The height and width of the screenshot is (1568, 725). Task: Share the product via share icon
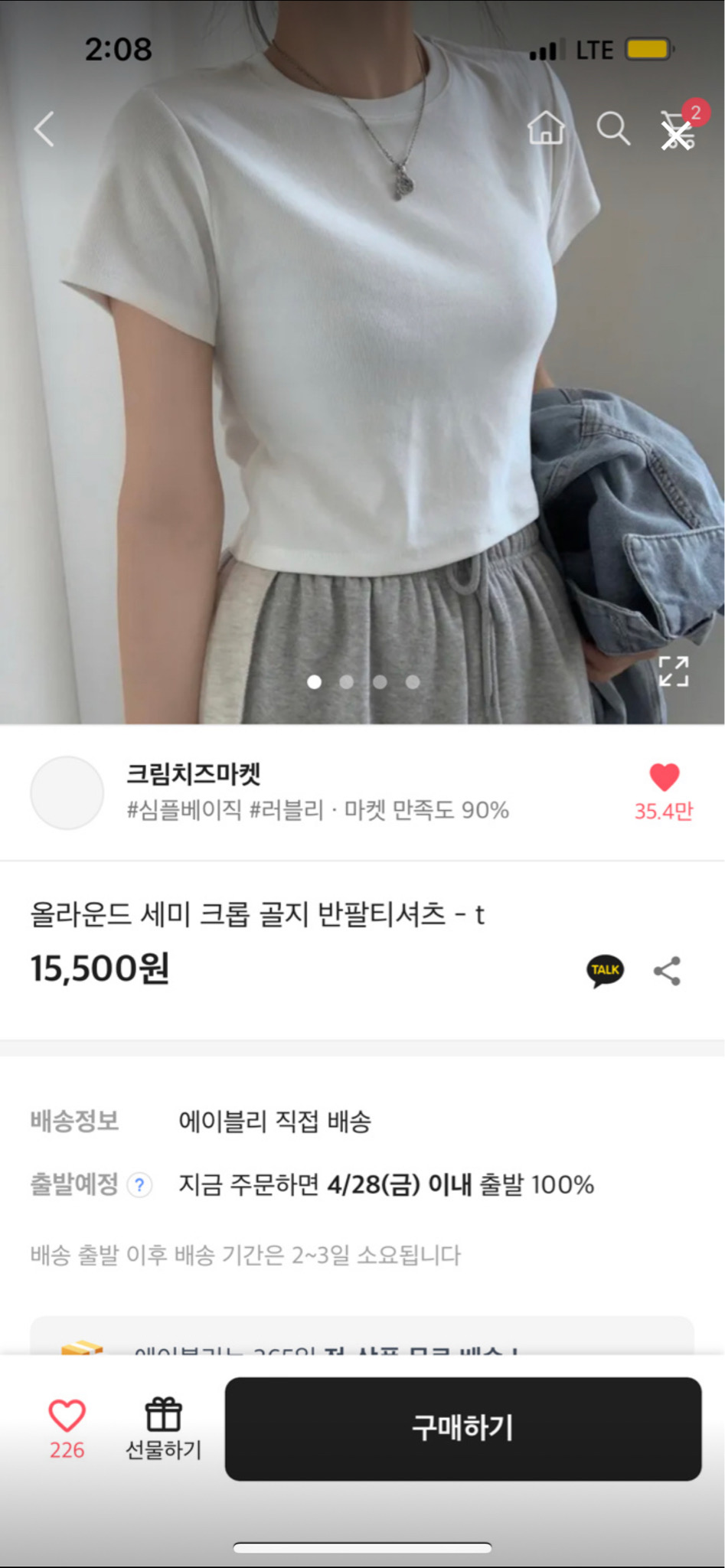(x=667, y=970)
